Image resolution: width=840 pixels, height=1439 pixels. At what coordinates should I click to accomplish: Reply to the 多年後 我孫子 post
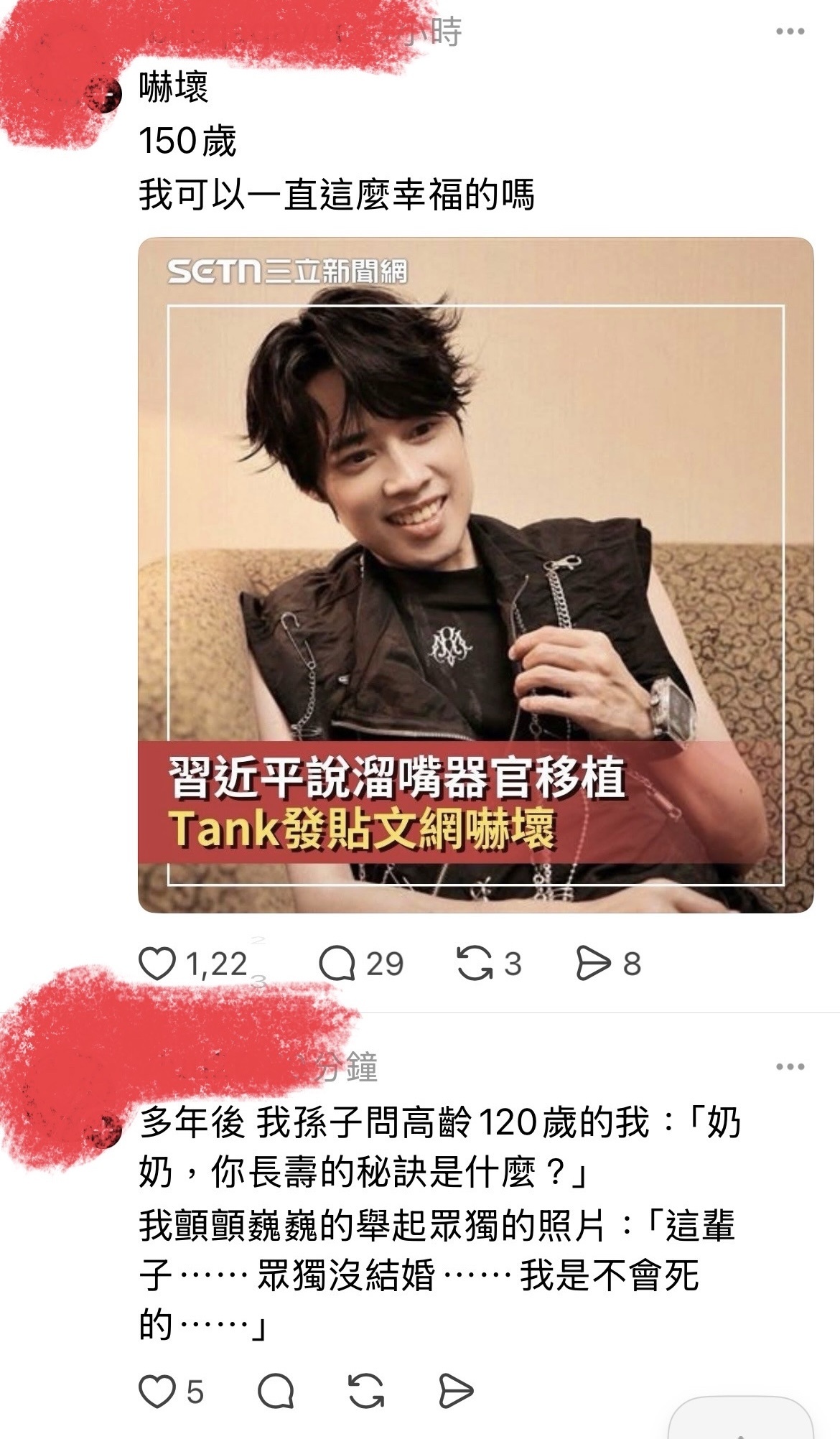[x=276, y=1392]
